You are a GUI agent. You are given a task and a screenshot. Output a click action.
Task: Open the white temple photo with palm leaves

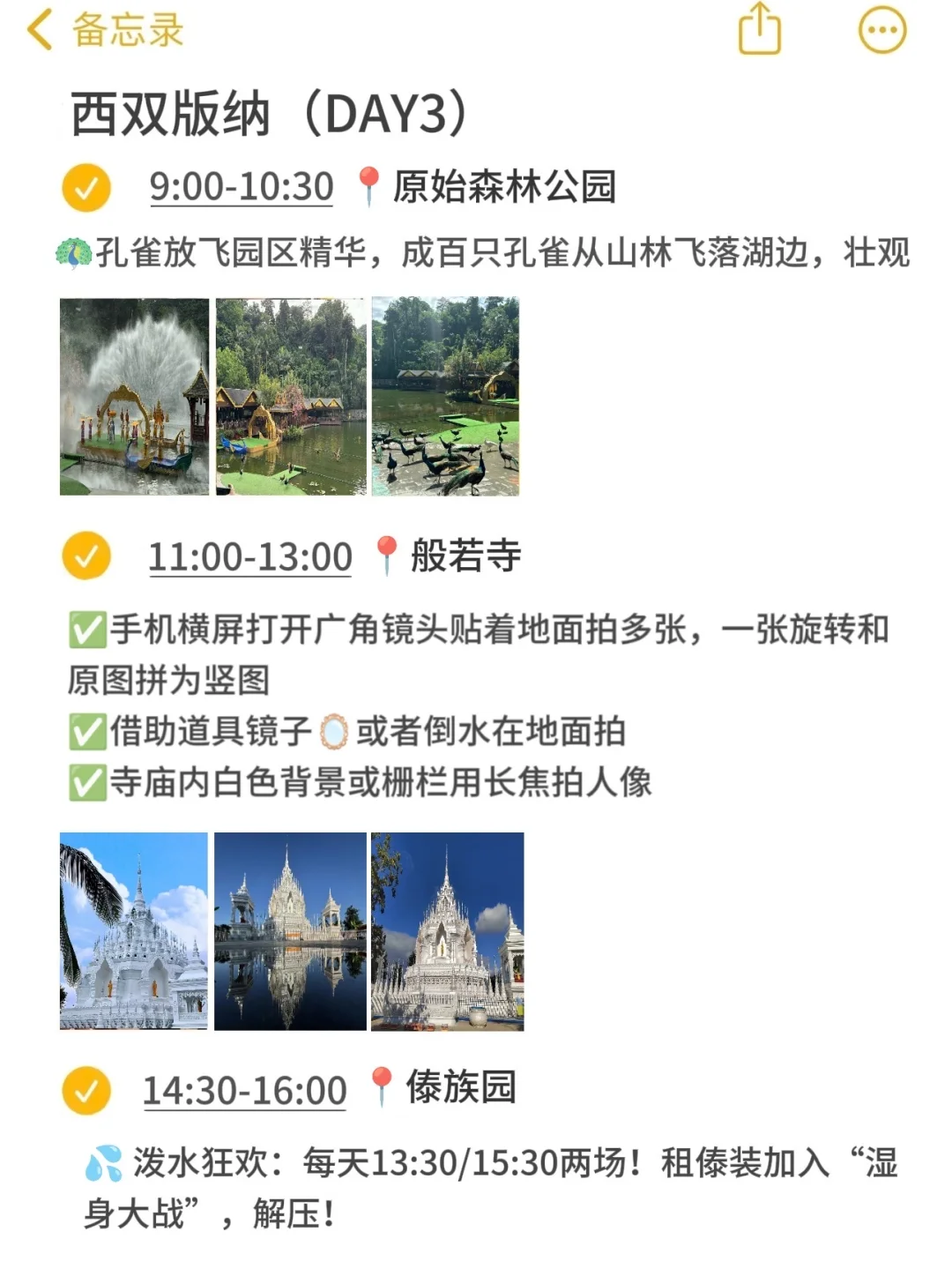point(134,931)
